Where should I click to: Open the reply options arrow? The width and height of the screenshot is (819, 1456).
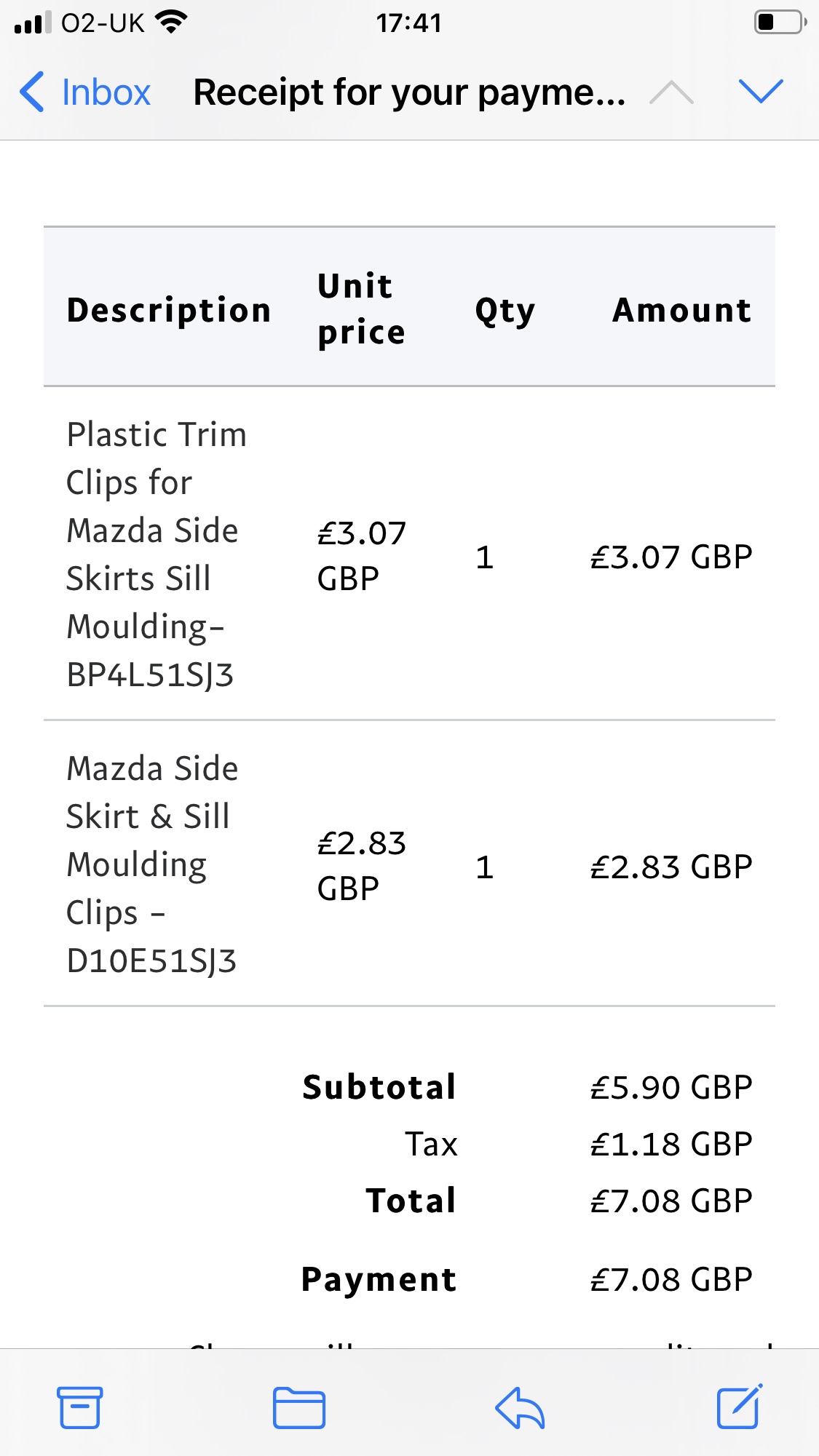click(520, 1408)
